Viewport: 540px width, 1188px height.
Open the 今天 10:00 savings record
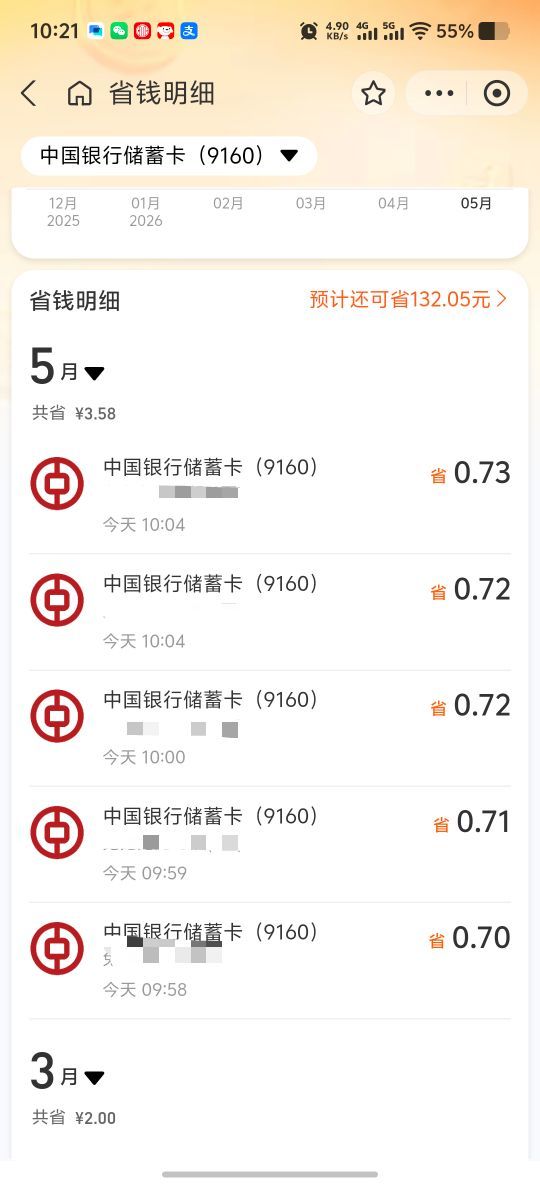[270, 728]
